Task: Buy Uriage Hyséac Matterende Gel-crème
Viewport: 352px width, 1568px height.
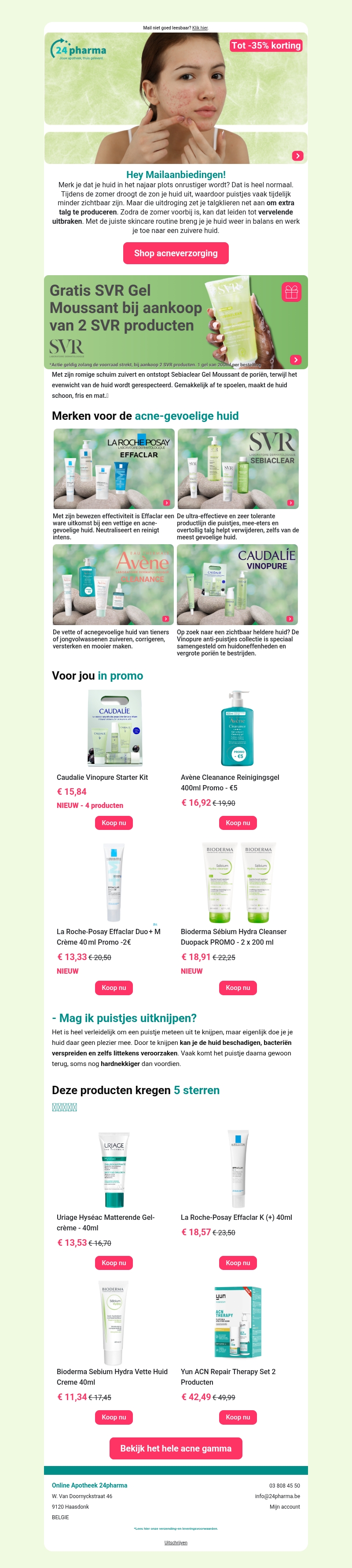Action: coord(114,1263)
